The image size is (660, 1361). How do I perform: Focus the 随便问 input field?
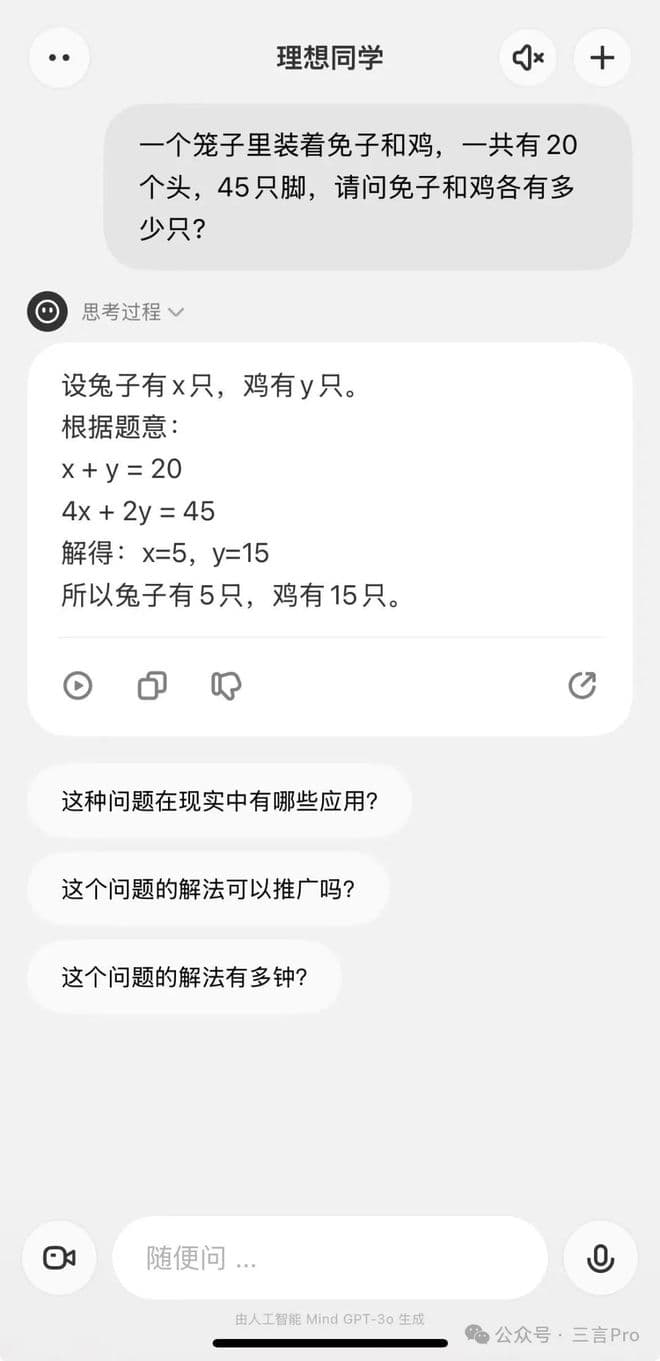[x=330, y=1258]
